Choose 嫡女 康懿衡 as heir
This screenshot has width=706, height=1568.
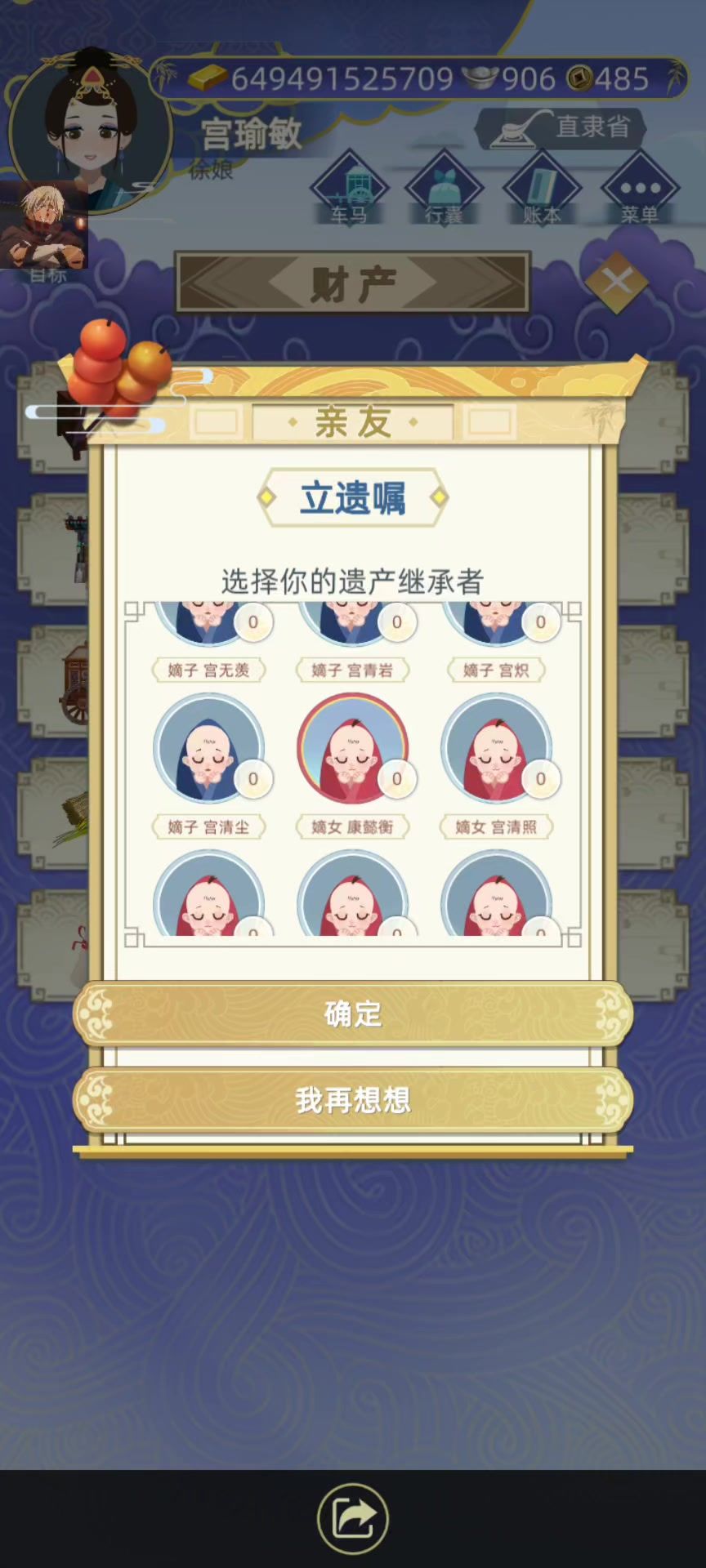pos(353,751)
